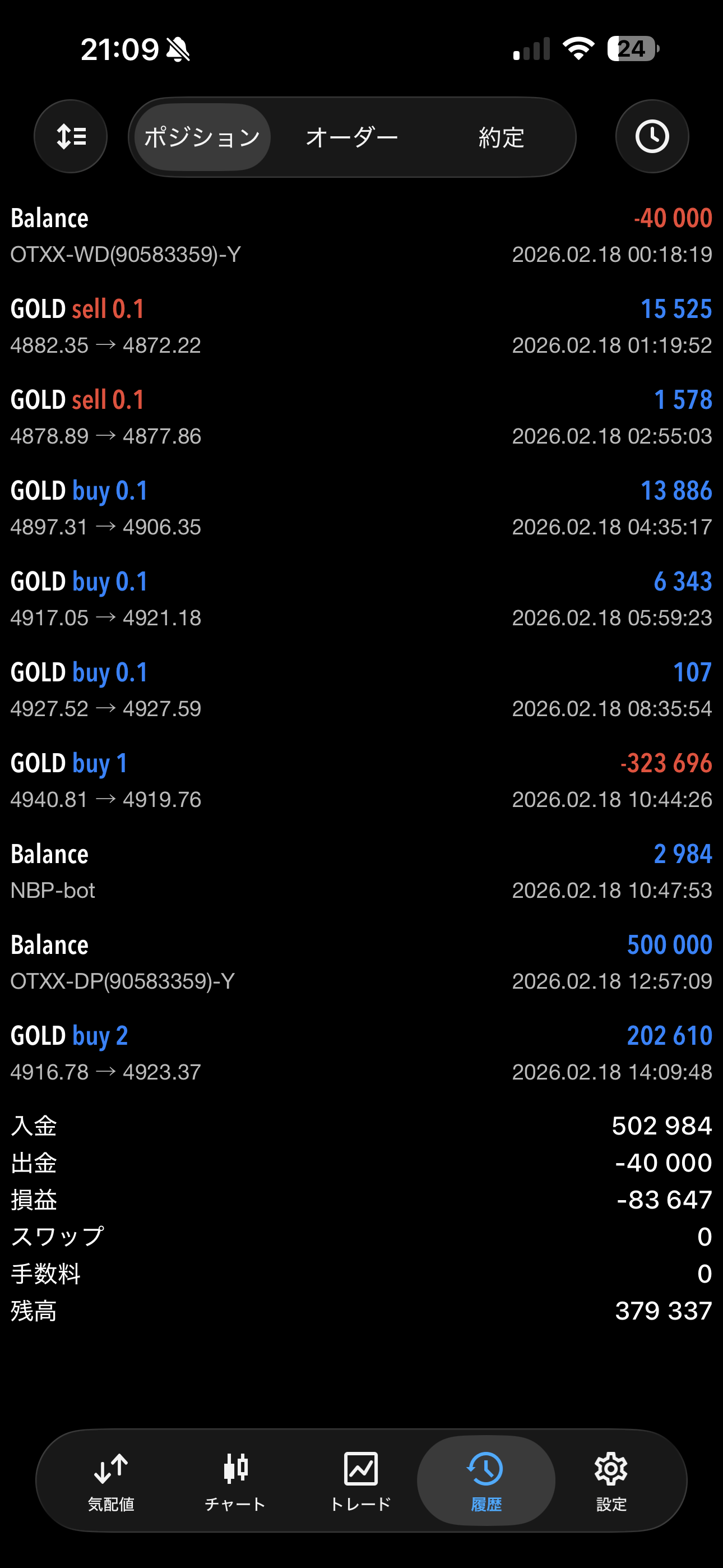Viewport: 723px width, 1568px height.
Task: Expand GOLD buy 1 entry with -323 696 loss
Action: coord(361,780)
